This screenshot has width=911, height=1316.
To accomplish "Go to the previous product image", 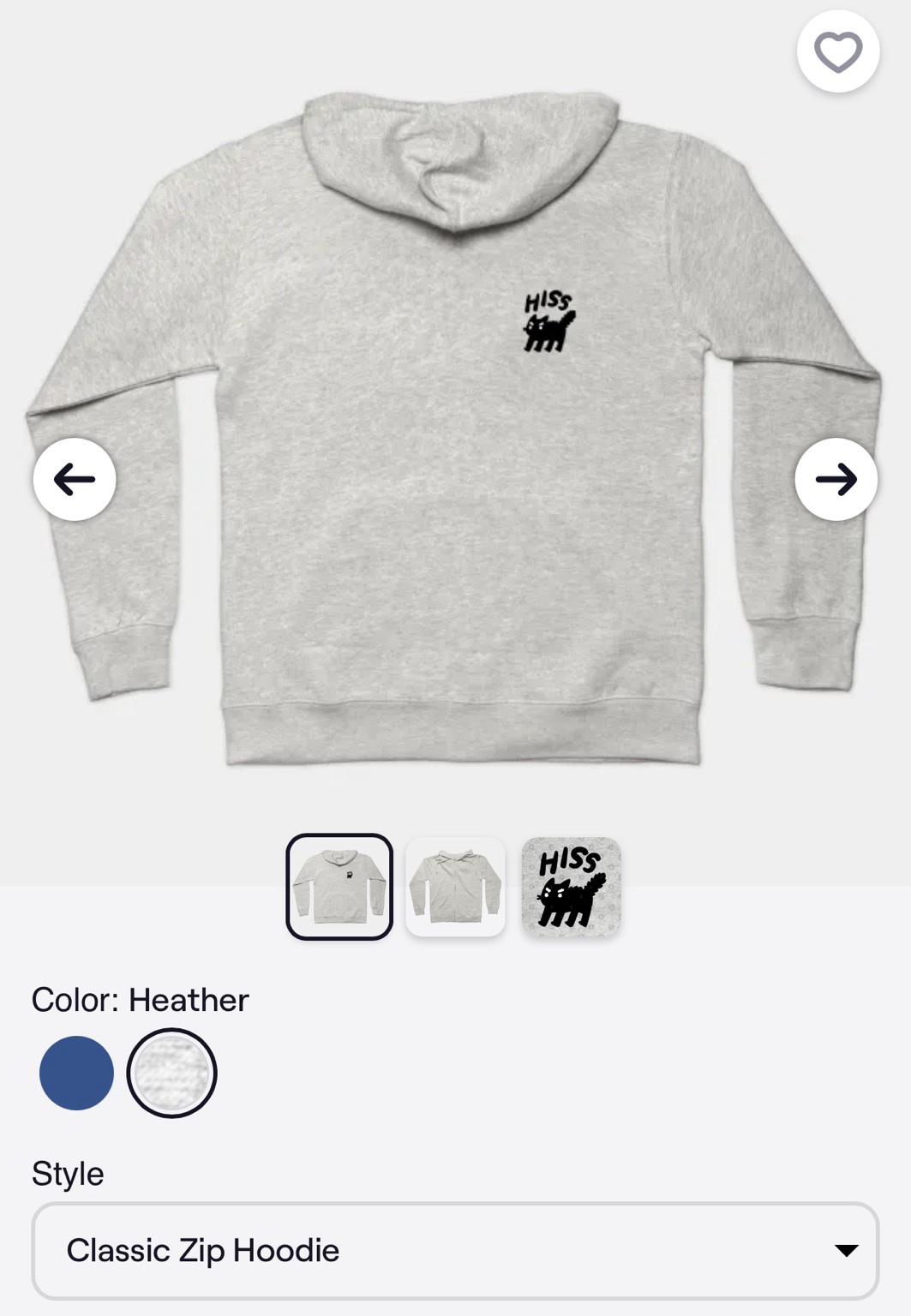I will pos(75,479).
